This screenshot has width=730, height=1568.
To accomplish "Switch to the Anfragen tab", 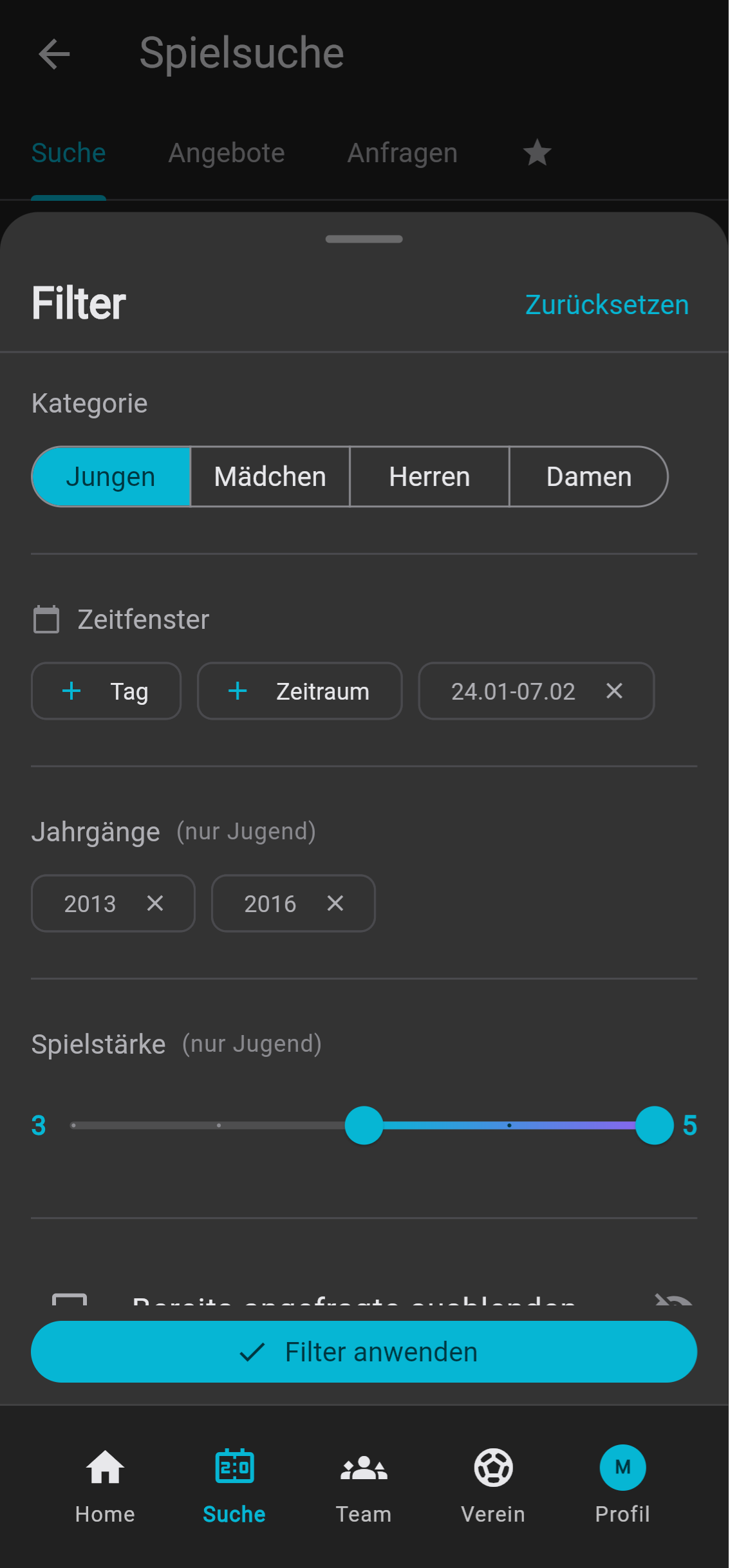I will 402,153.
